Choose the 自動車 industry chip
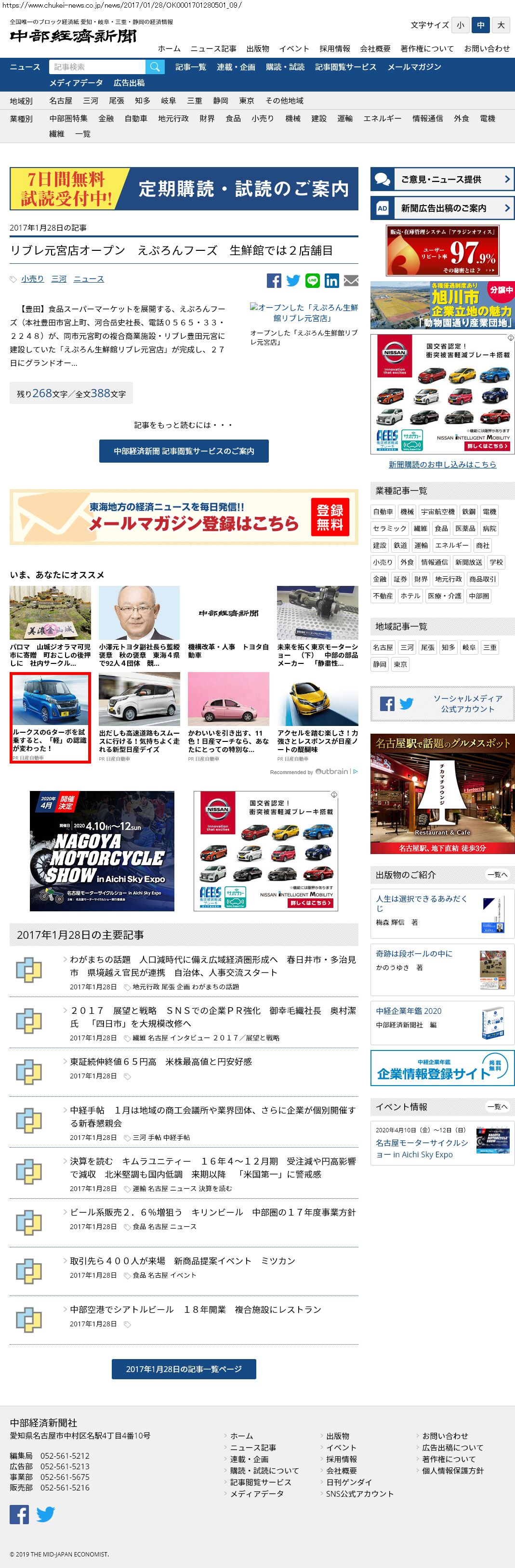Screen dimensions: 515x1568 [x=383, y=512]
